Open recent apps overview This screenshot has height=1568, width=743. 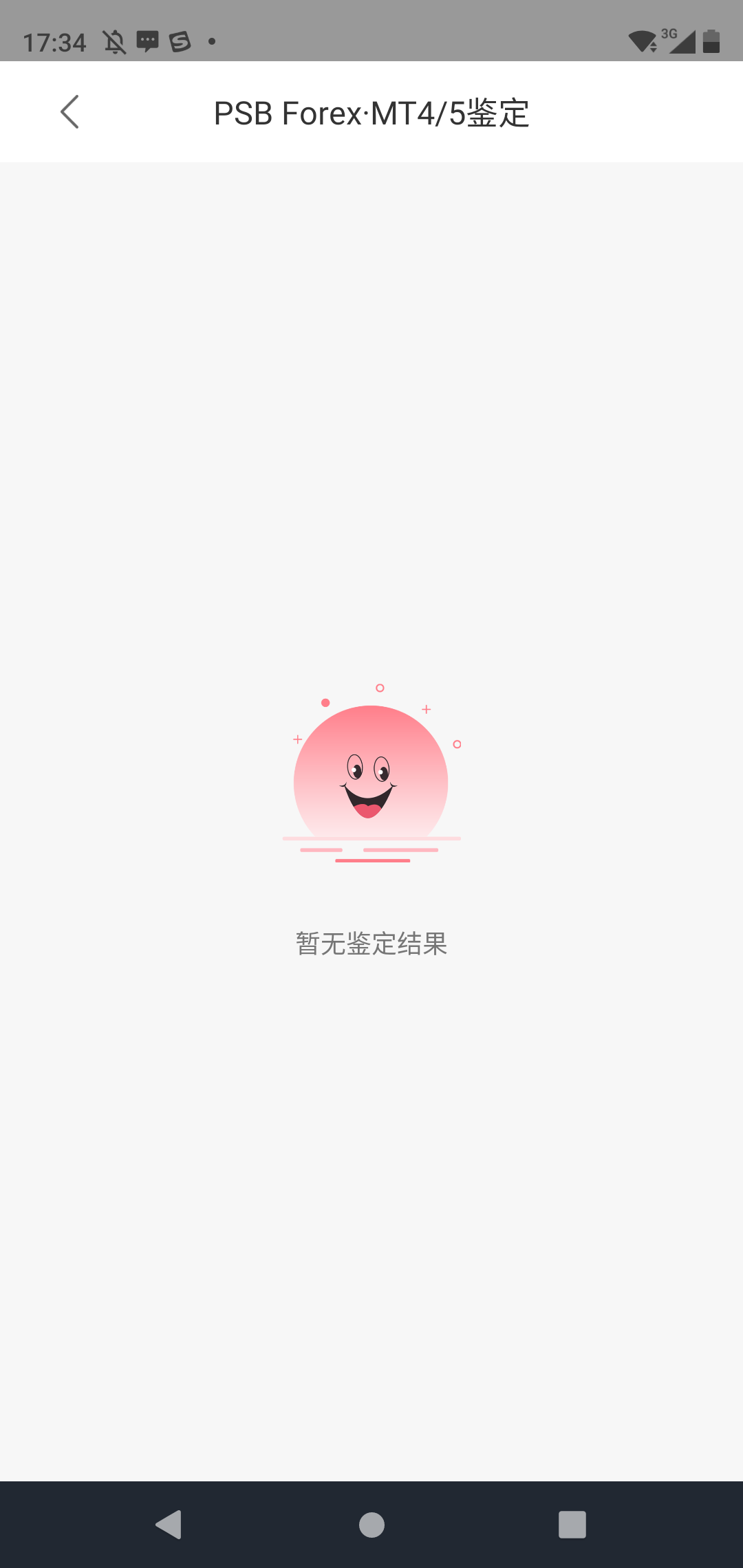(572, 1524)
